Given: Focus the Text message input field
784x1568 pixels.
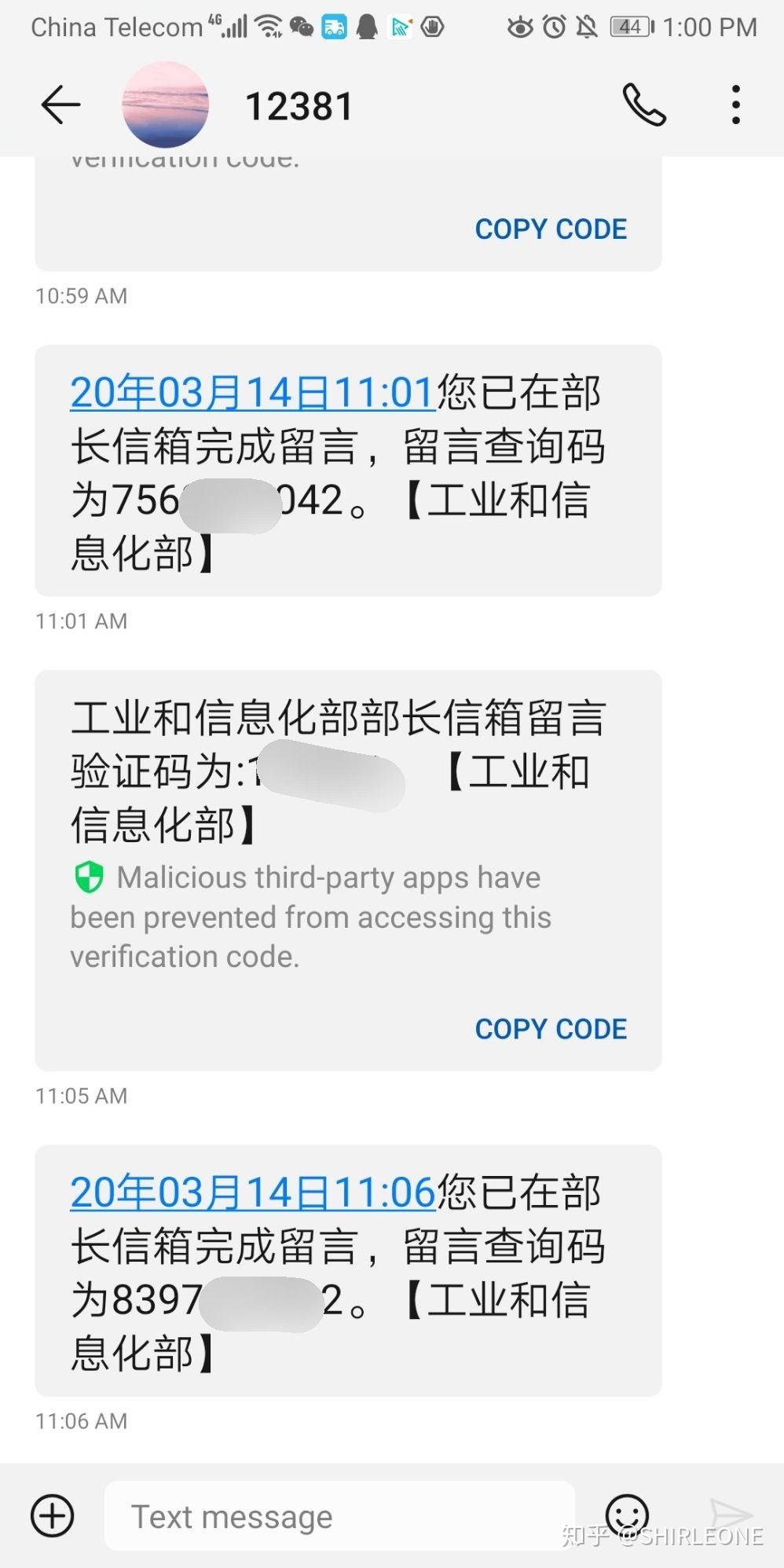Looking at the screenshot, I should 339,1516.
